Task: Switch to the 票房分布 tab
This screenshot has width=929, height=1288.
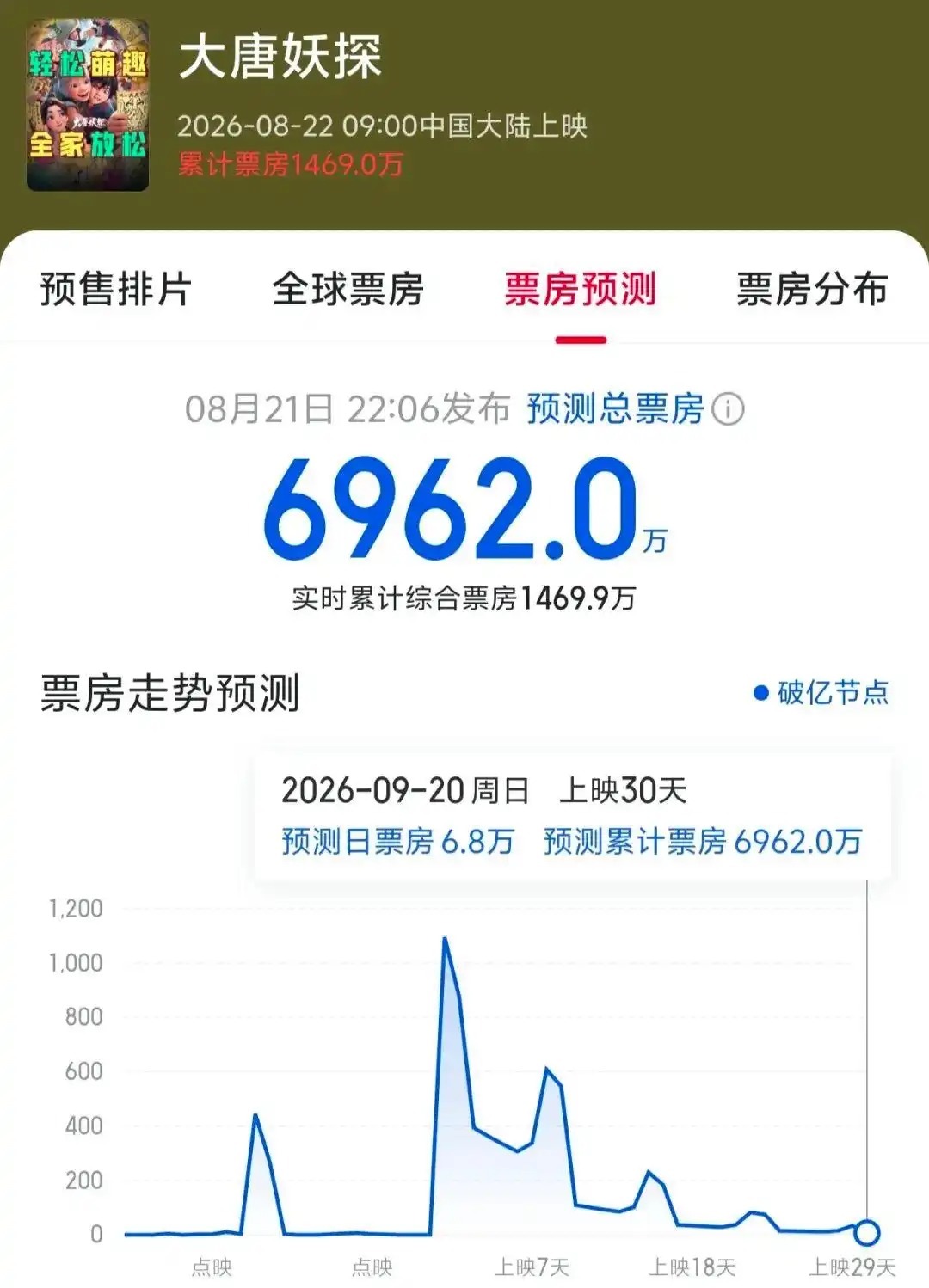Action: pyautogui.click(x=812, y=289)
